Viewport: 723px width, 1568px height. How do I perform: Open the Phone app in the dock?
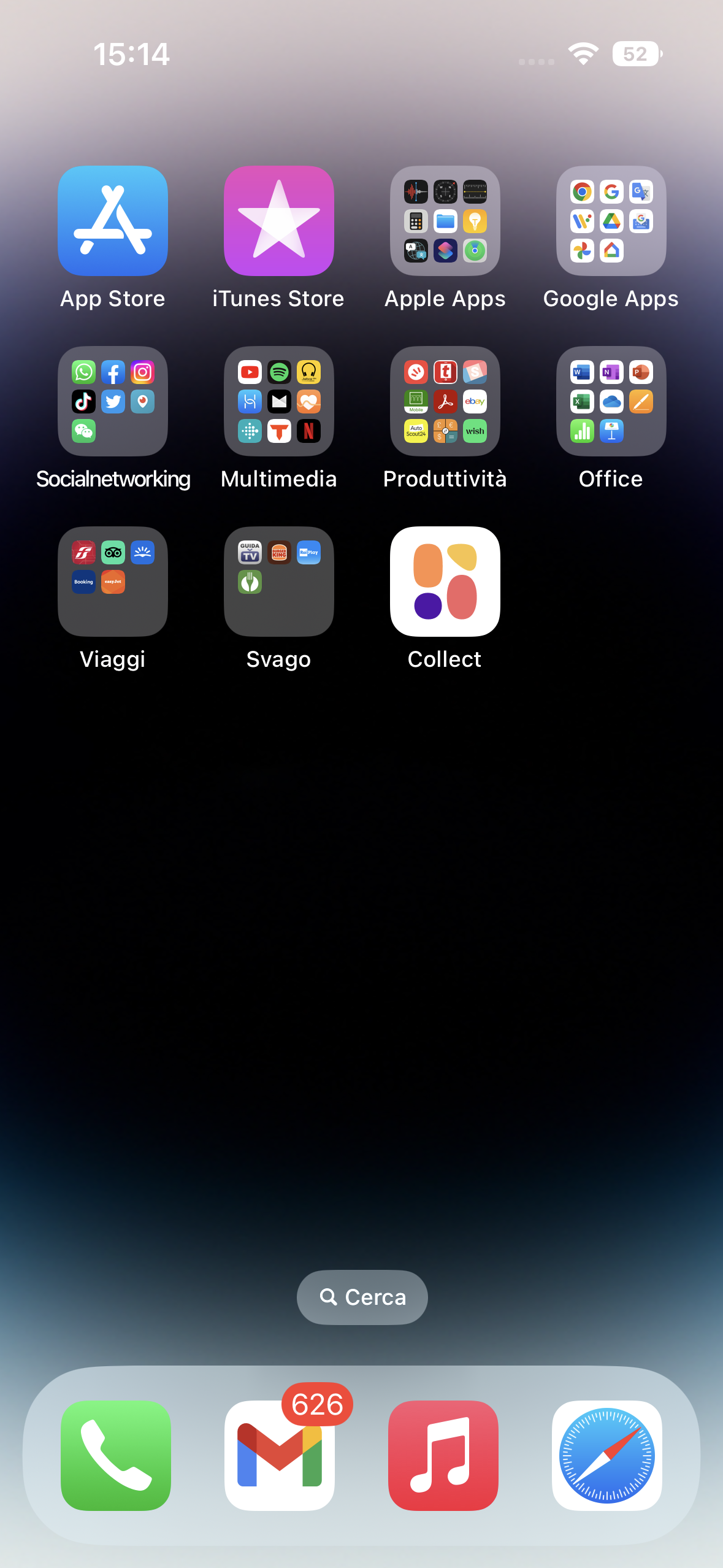tap(116, 1455)
